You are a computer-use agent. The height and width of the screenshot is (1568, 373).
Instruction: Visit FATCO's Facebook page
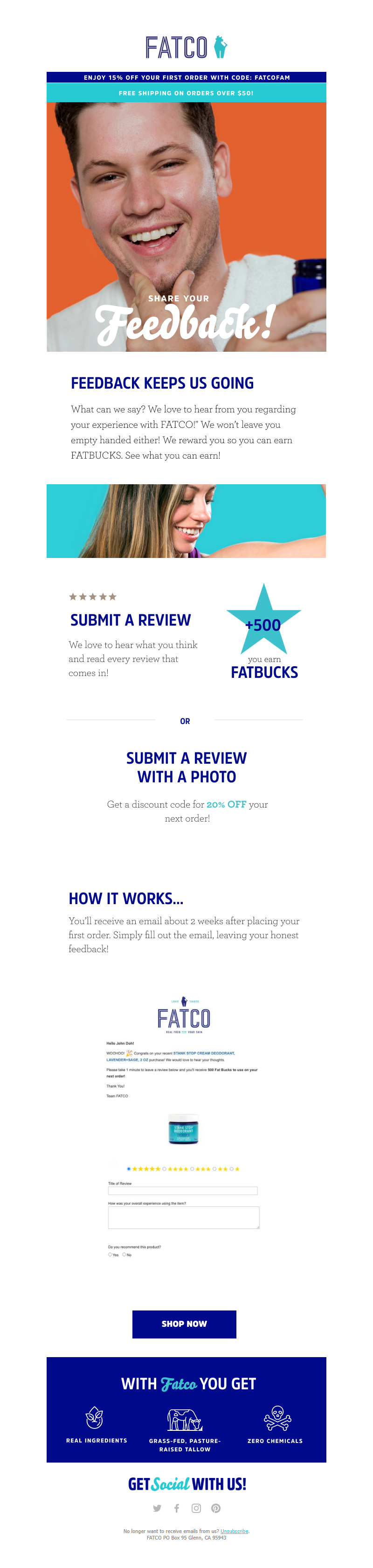tap(176, 1508)
